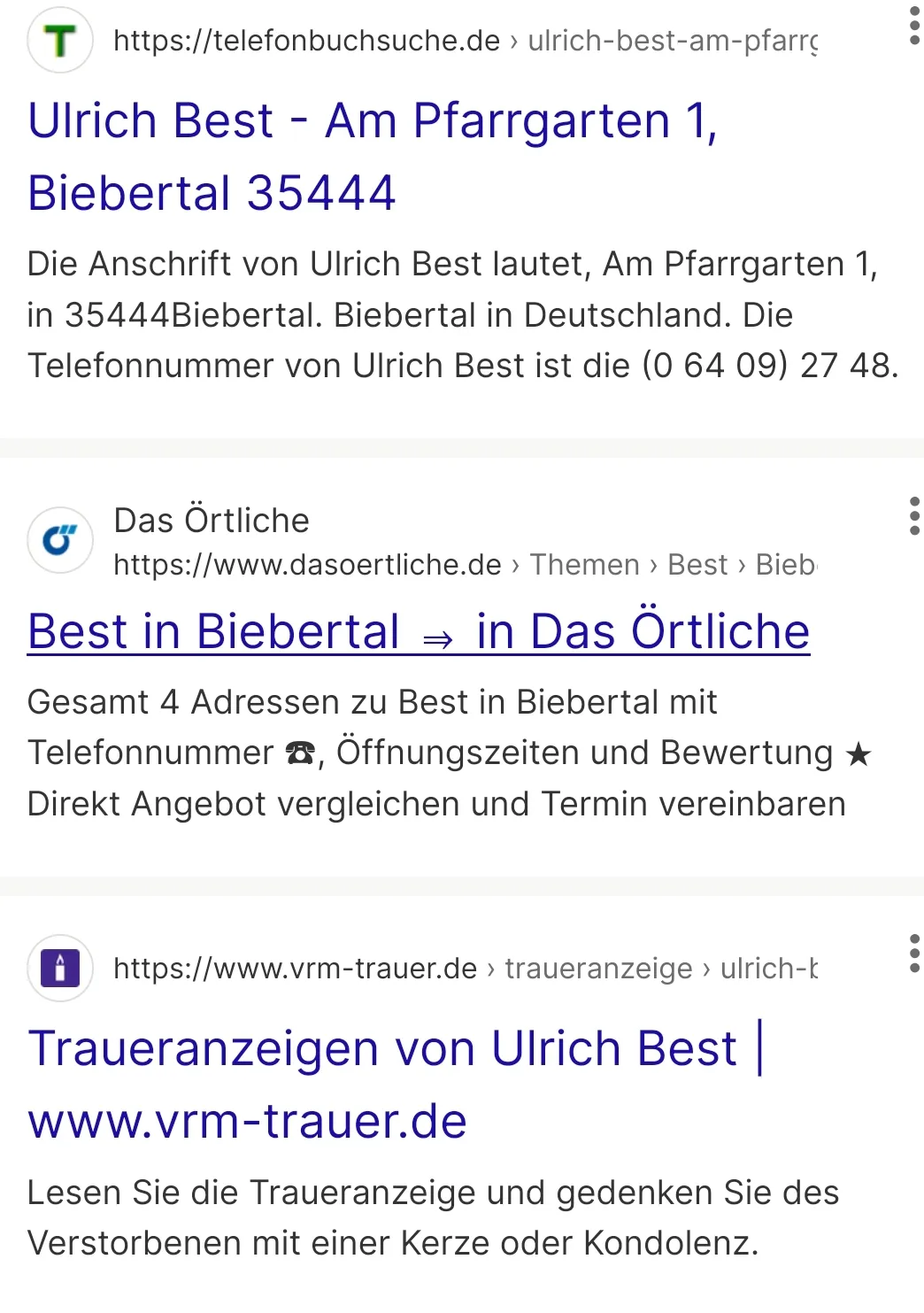Open overflow menu for vrm-trauer.de result
This screenshot has width=924, height=1313.
point(914,954)
